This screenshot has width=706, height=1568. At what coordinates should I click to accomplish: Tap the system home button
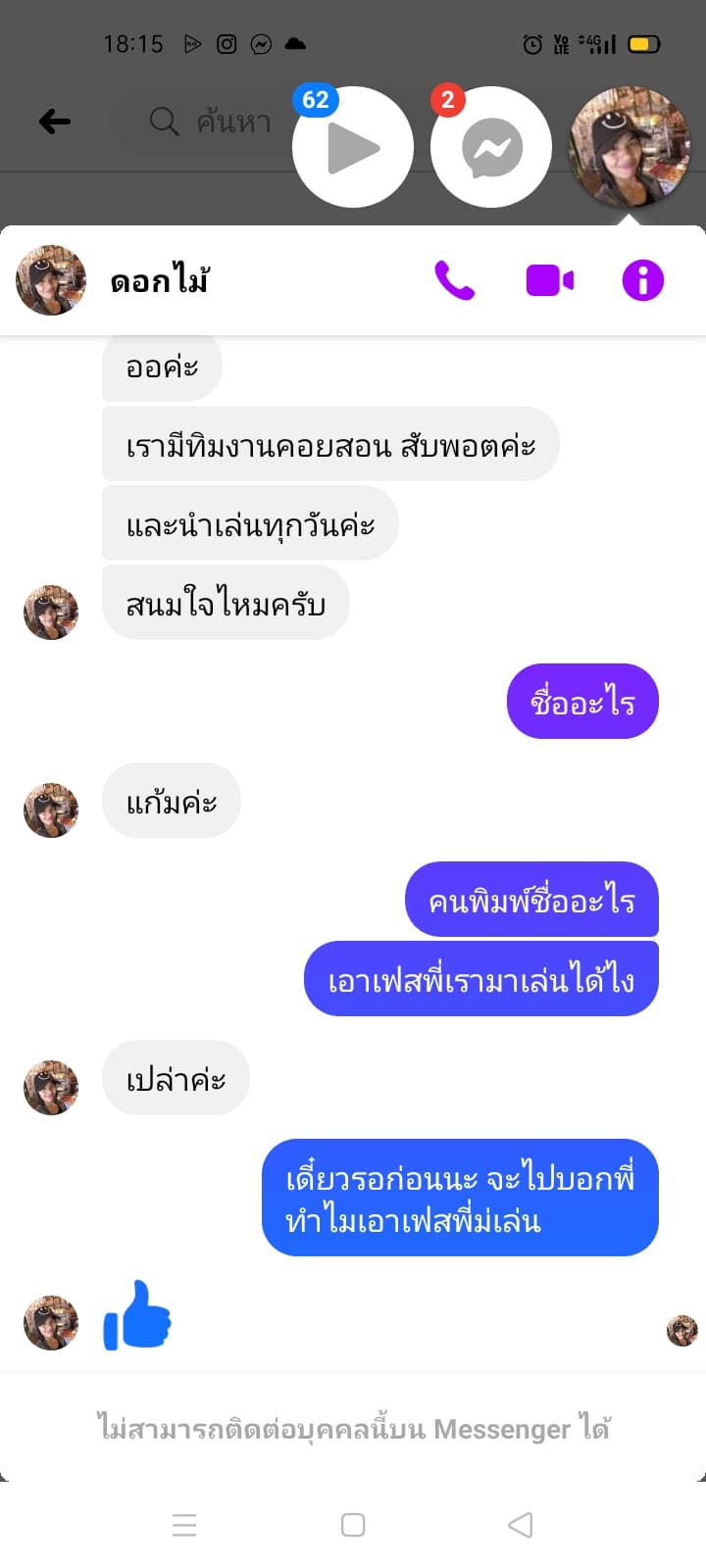pos(353,1525)
